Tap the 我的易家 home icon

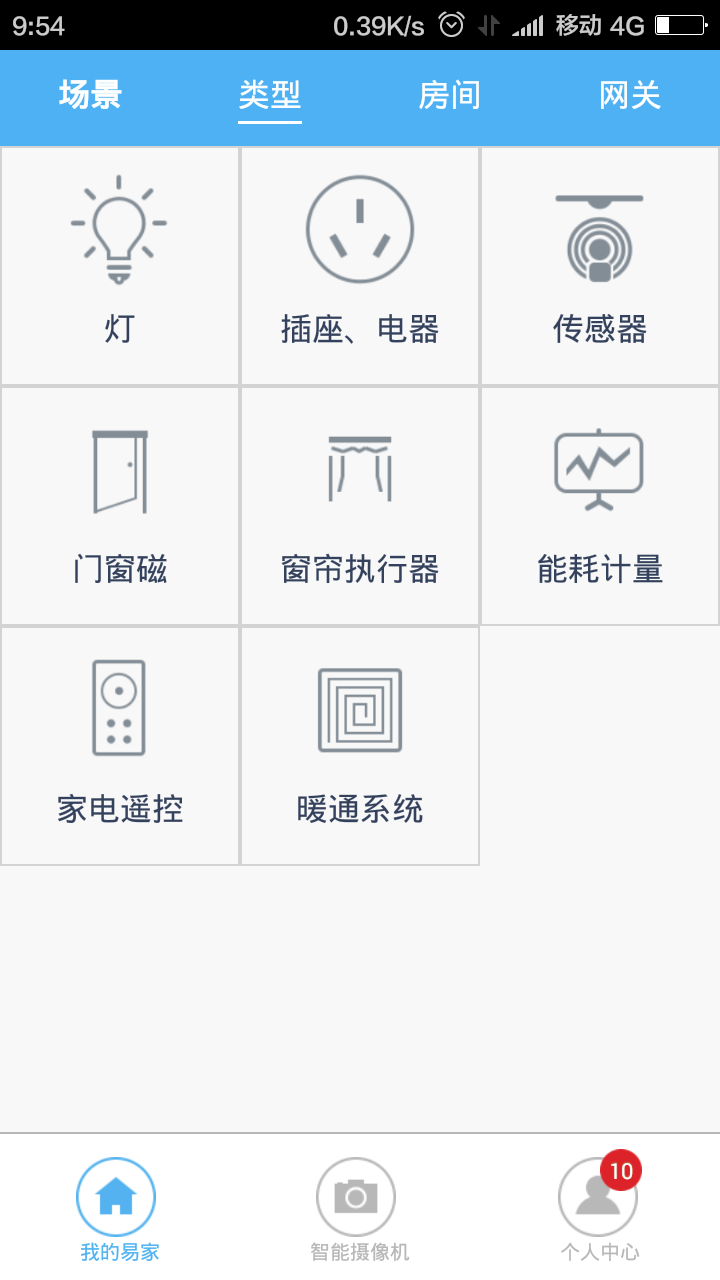(117, 1194)
